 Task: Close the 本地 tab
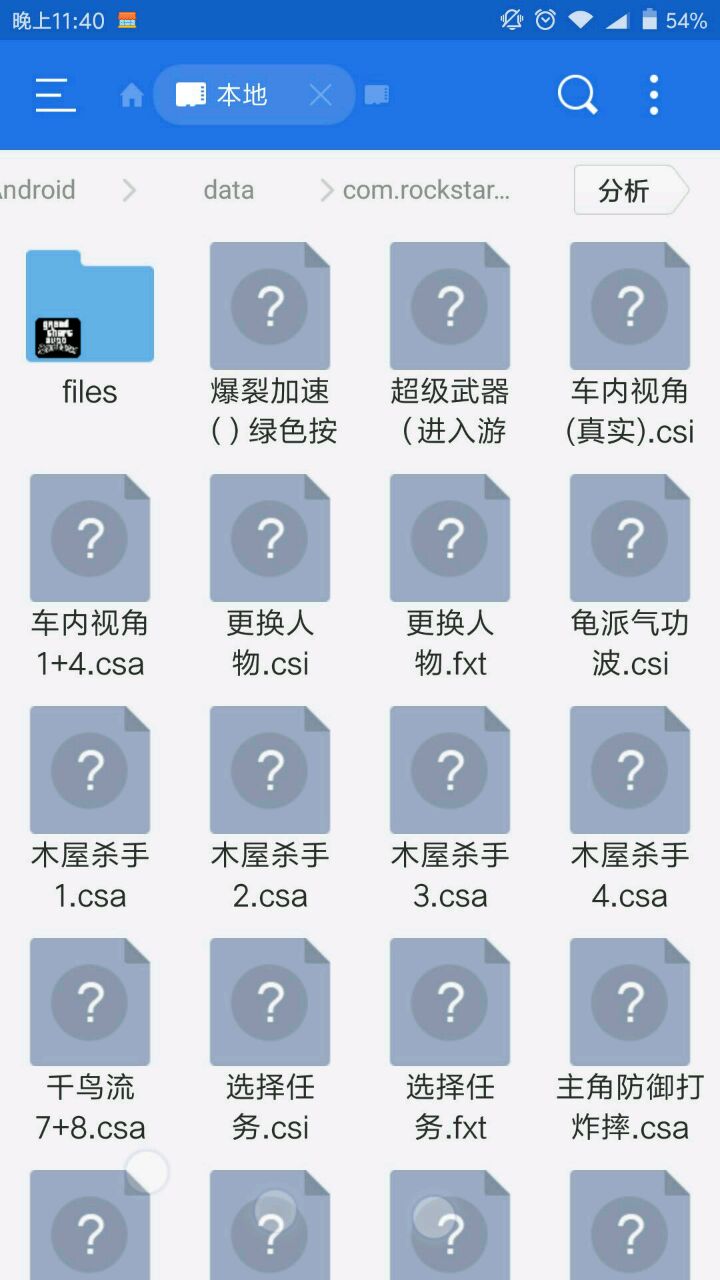tap(320, 95)
